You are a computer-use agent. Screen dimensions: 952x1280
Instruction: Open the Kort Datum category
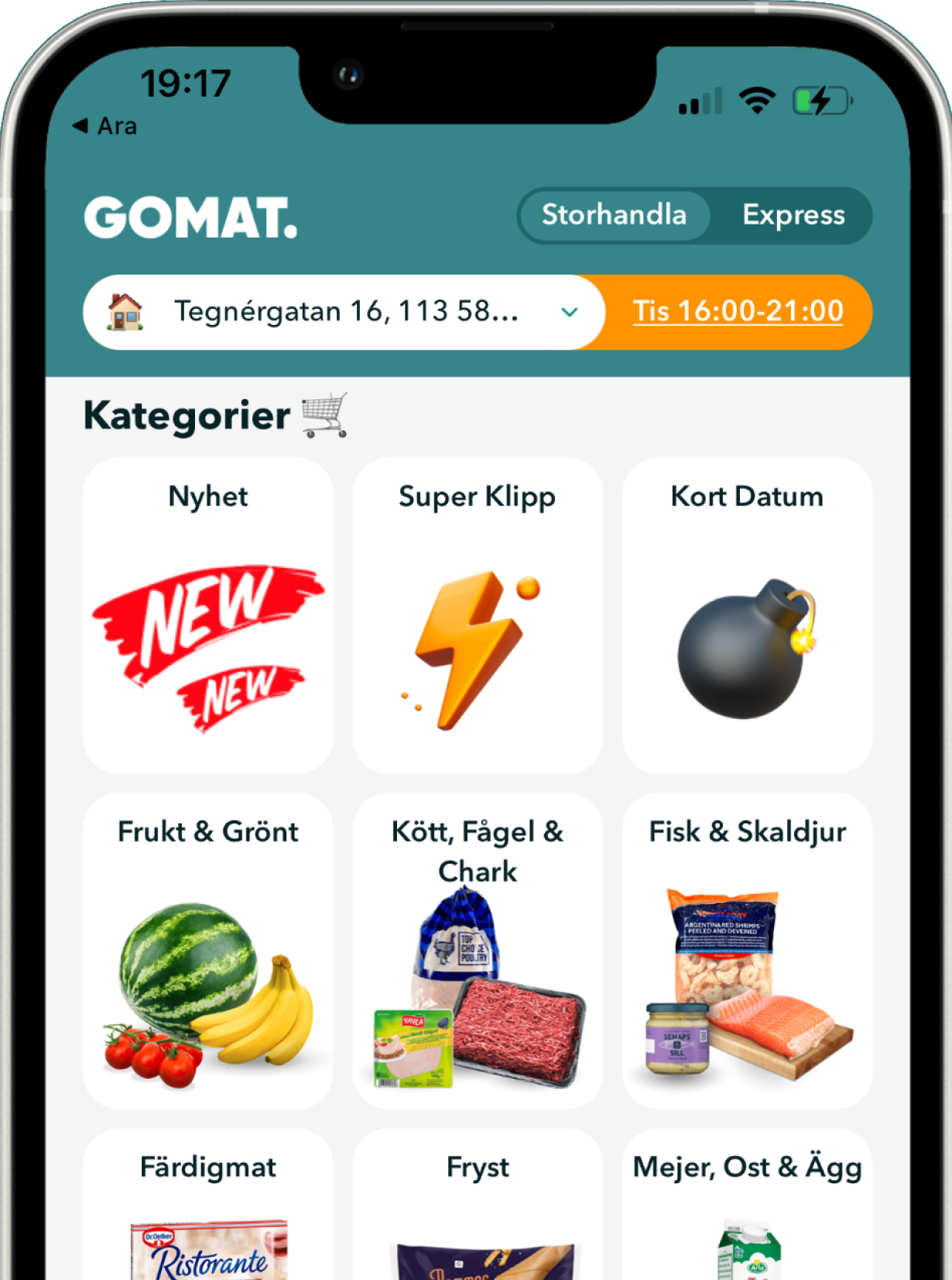747,615
